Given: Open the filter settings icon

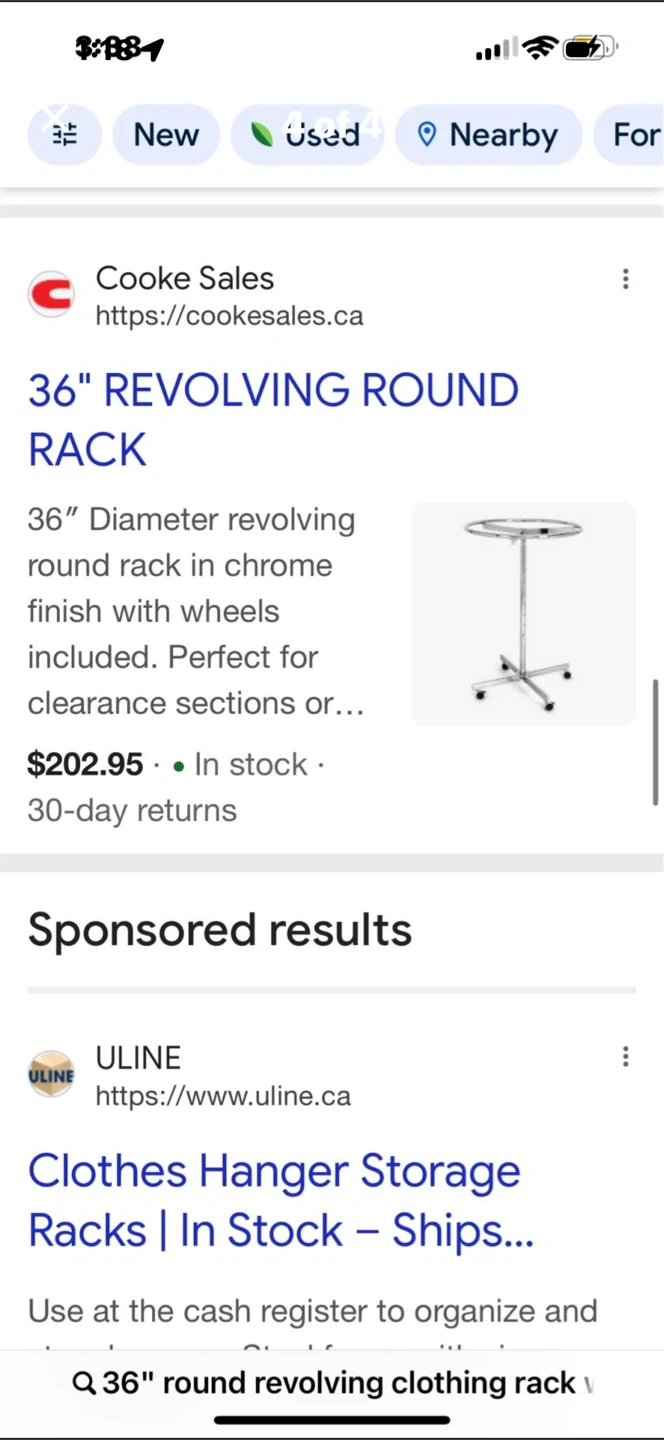Looking at the screenshot, I should (64, 135).
